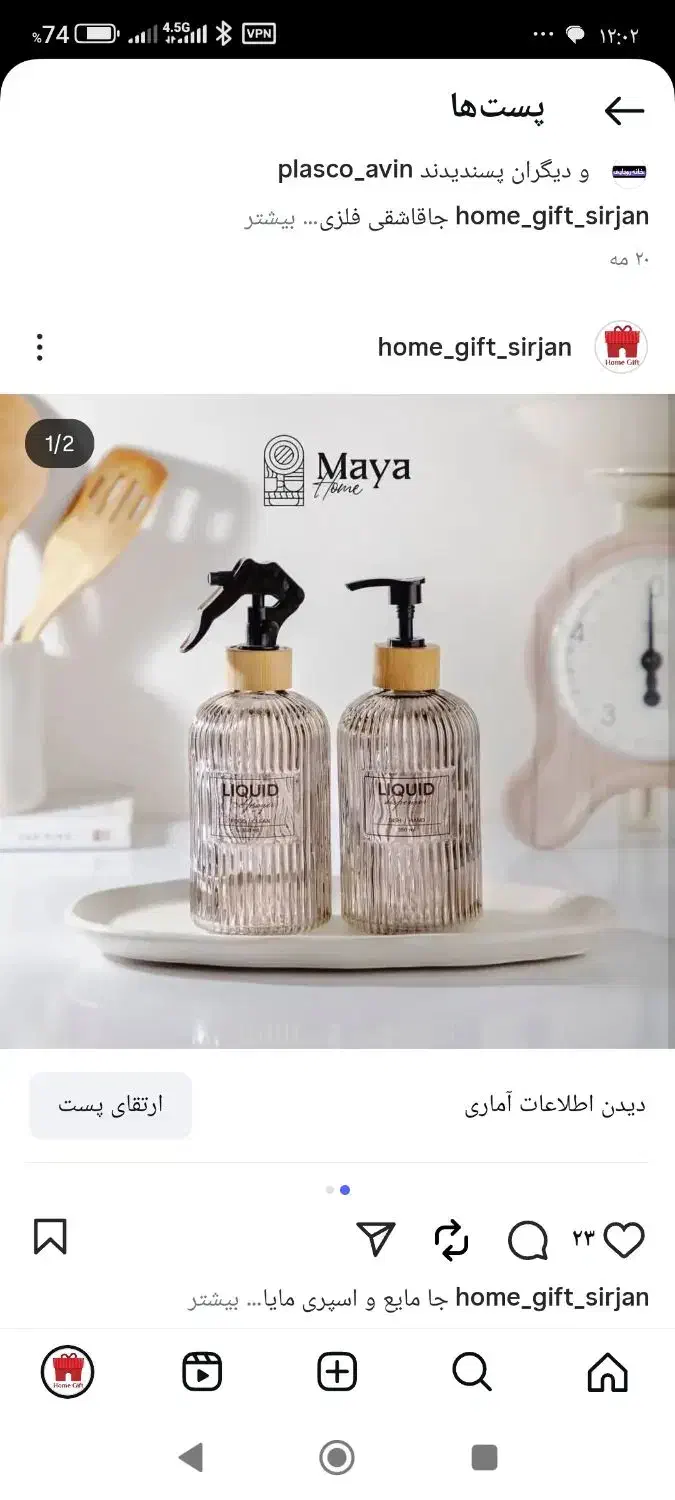Repost the Maya Home post
675x1500 pixels.
pos(452,1240)
